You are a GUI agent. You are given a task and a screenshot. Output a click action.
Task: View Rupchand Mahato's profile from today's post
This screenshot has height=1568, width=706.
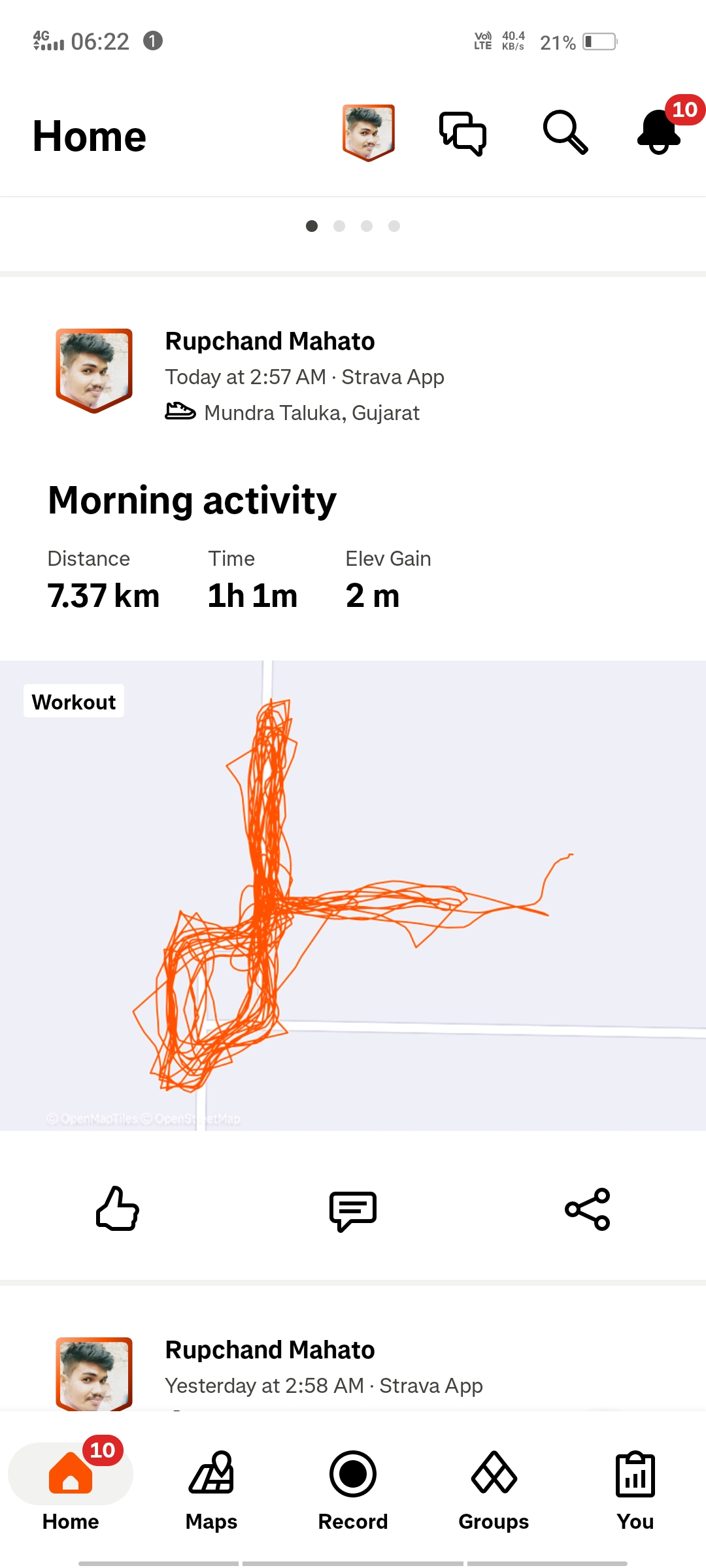click(x=94, y=370)
